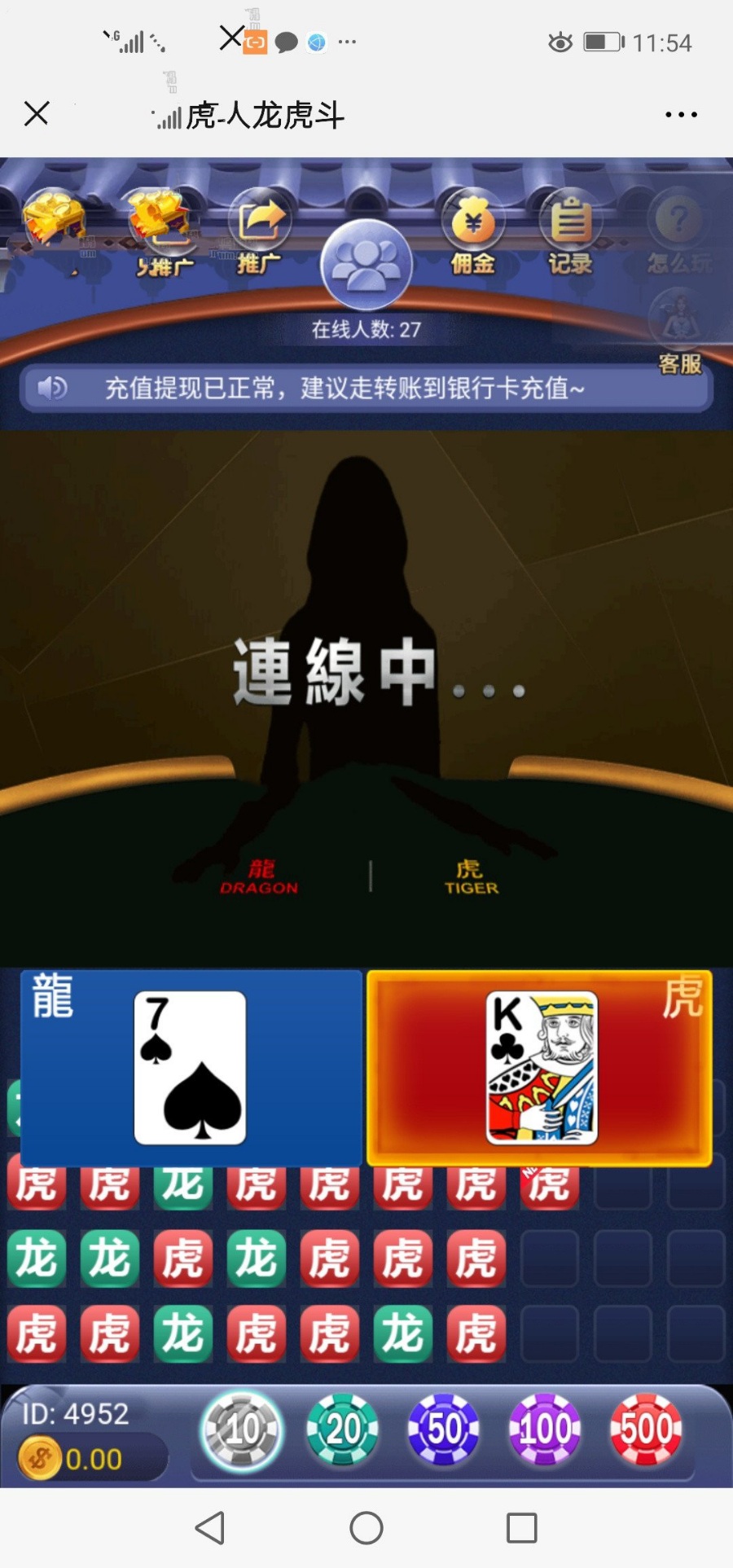Bet on the red 虎 tiger area

click(x=540, y=1067)
